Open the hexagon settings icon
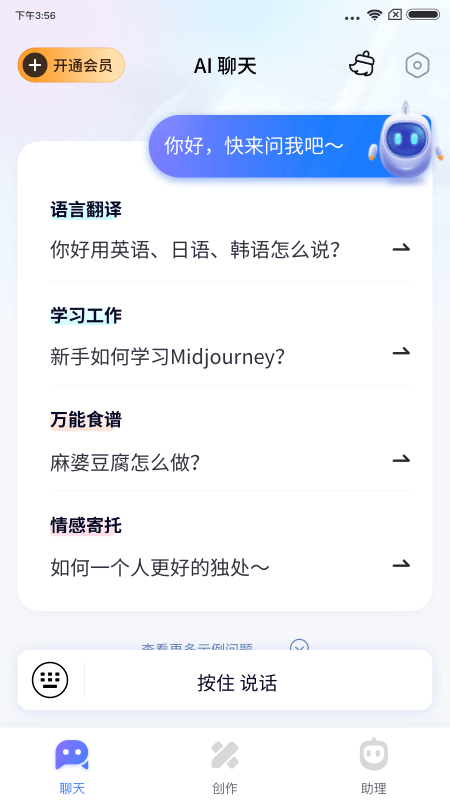Viewport: 450px width, 800px height. pos(417,65)
